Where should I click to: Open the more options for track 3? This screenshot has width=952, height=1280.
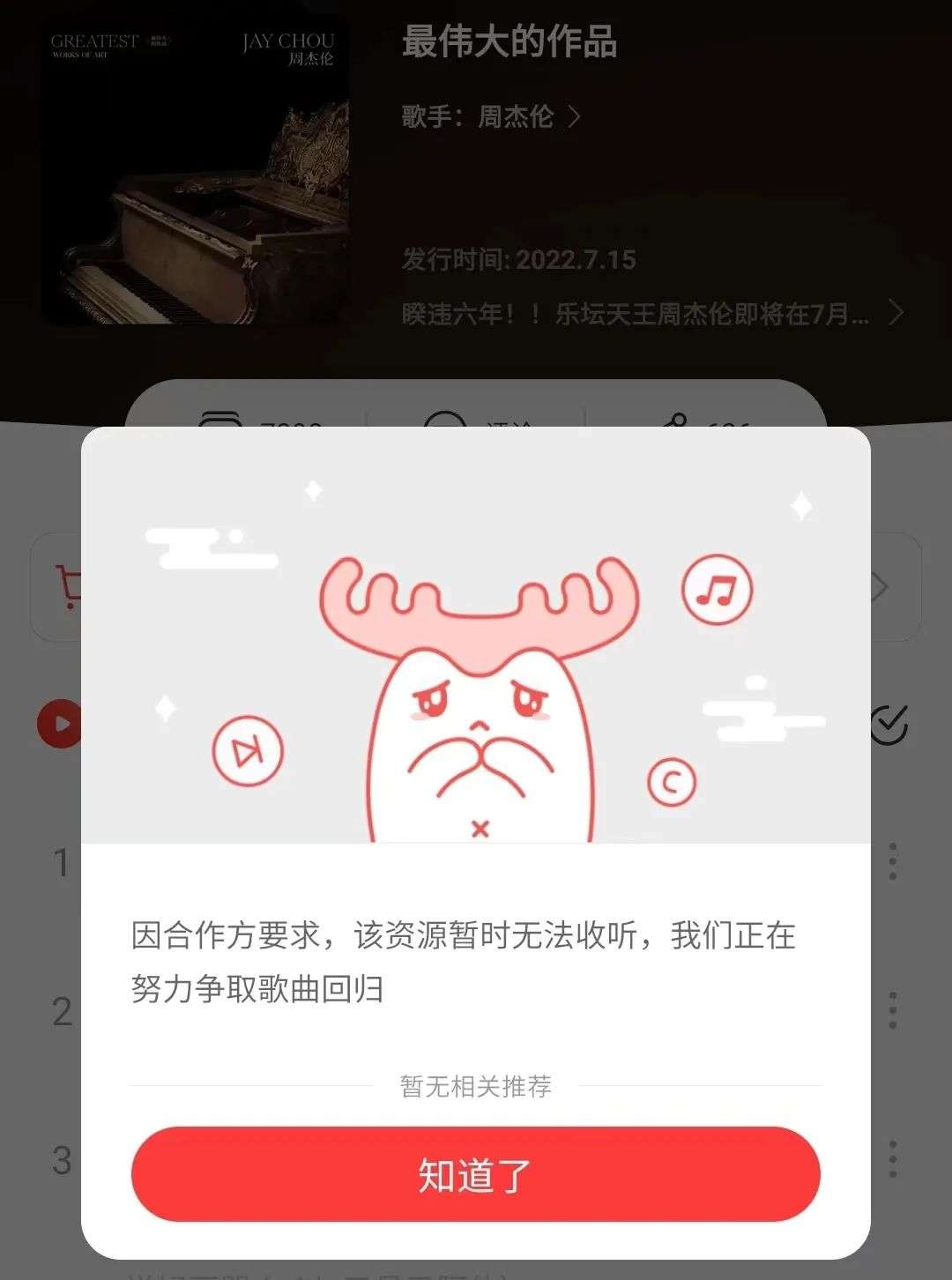tap(893, 1159)
